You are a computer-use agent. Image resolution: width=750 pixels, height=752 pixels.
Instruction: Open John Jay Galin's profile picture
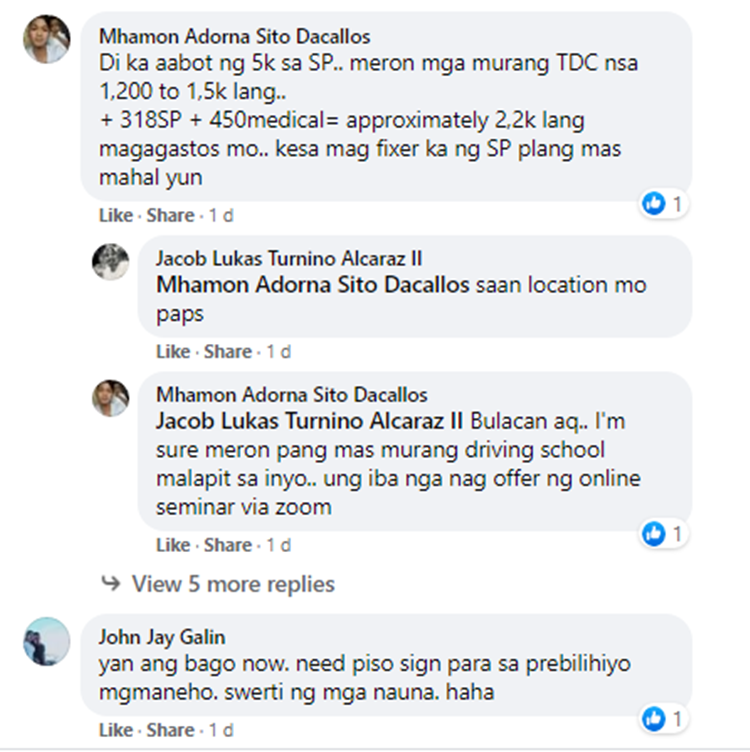tap(47, 641)
